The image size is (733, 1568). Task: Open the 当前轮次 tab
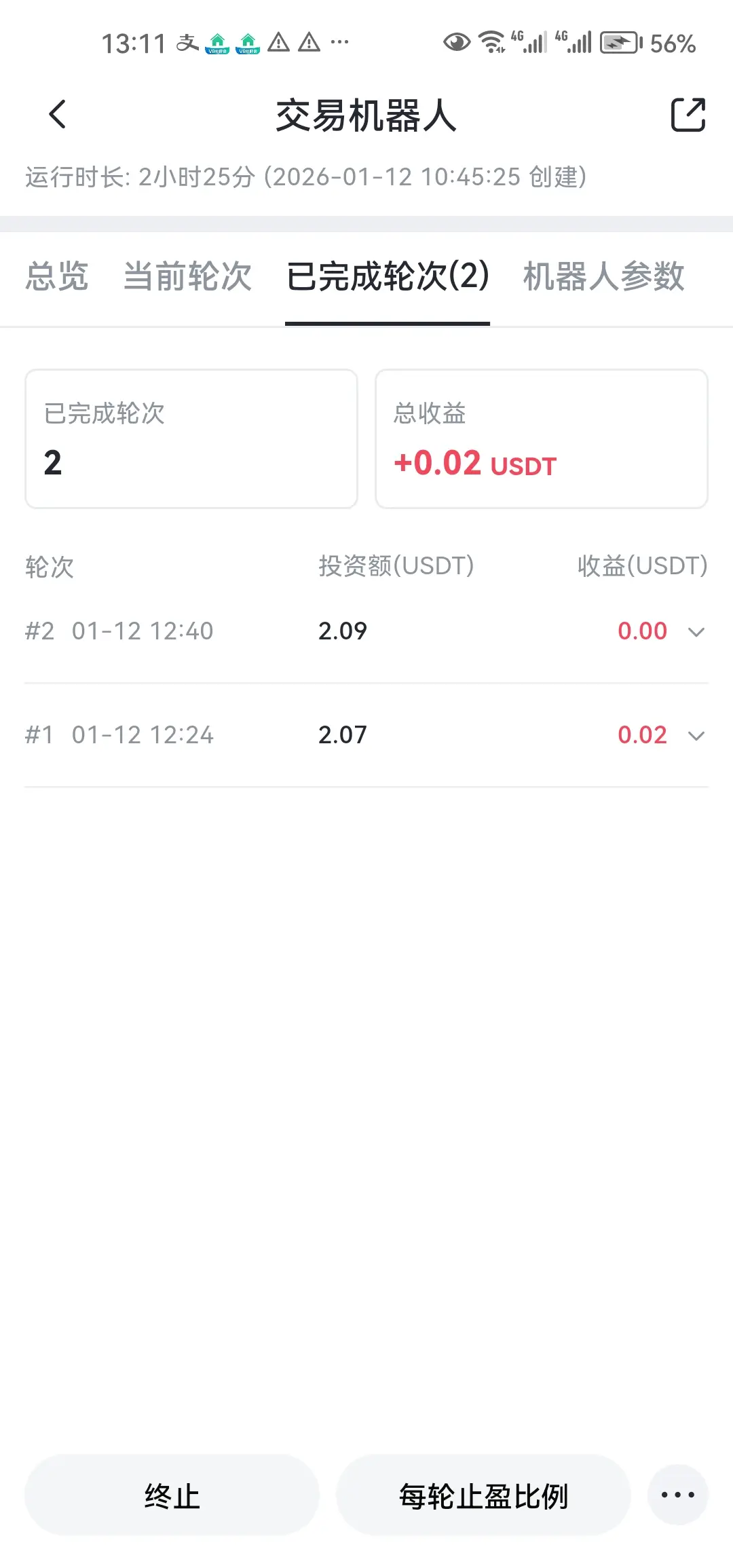tap(187, 277)
